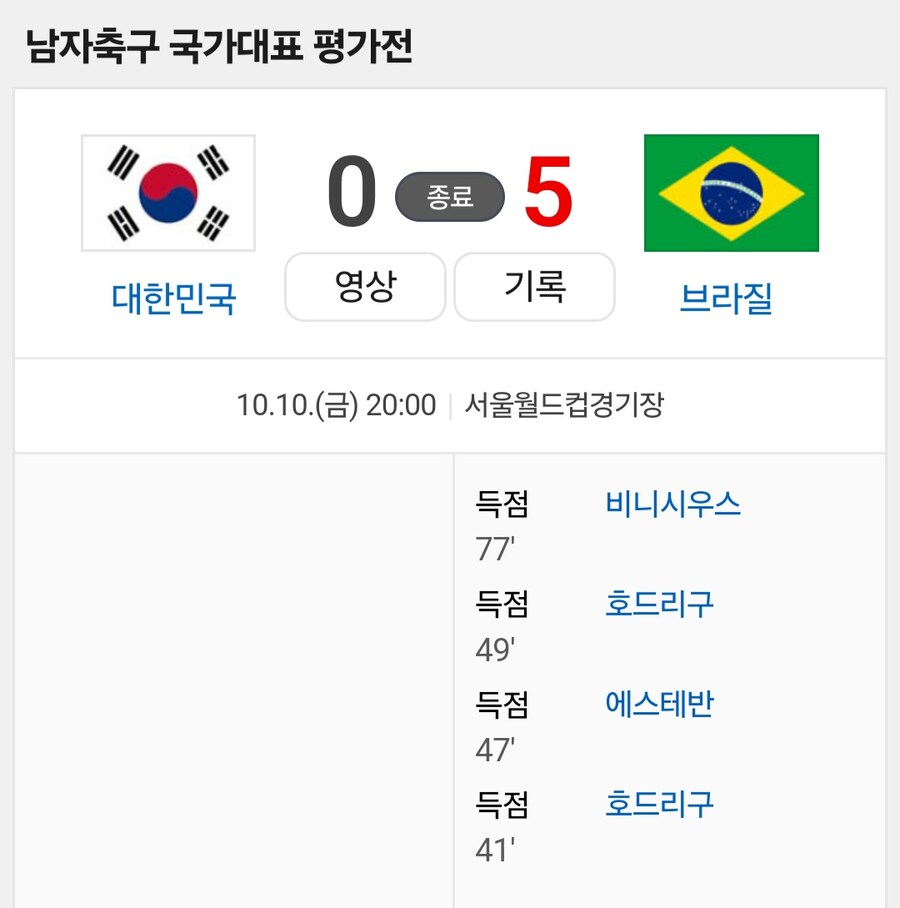900x908 pixels.
Task: Open 호드리구 link for 41' goal
Action: pos(660,804)
